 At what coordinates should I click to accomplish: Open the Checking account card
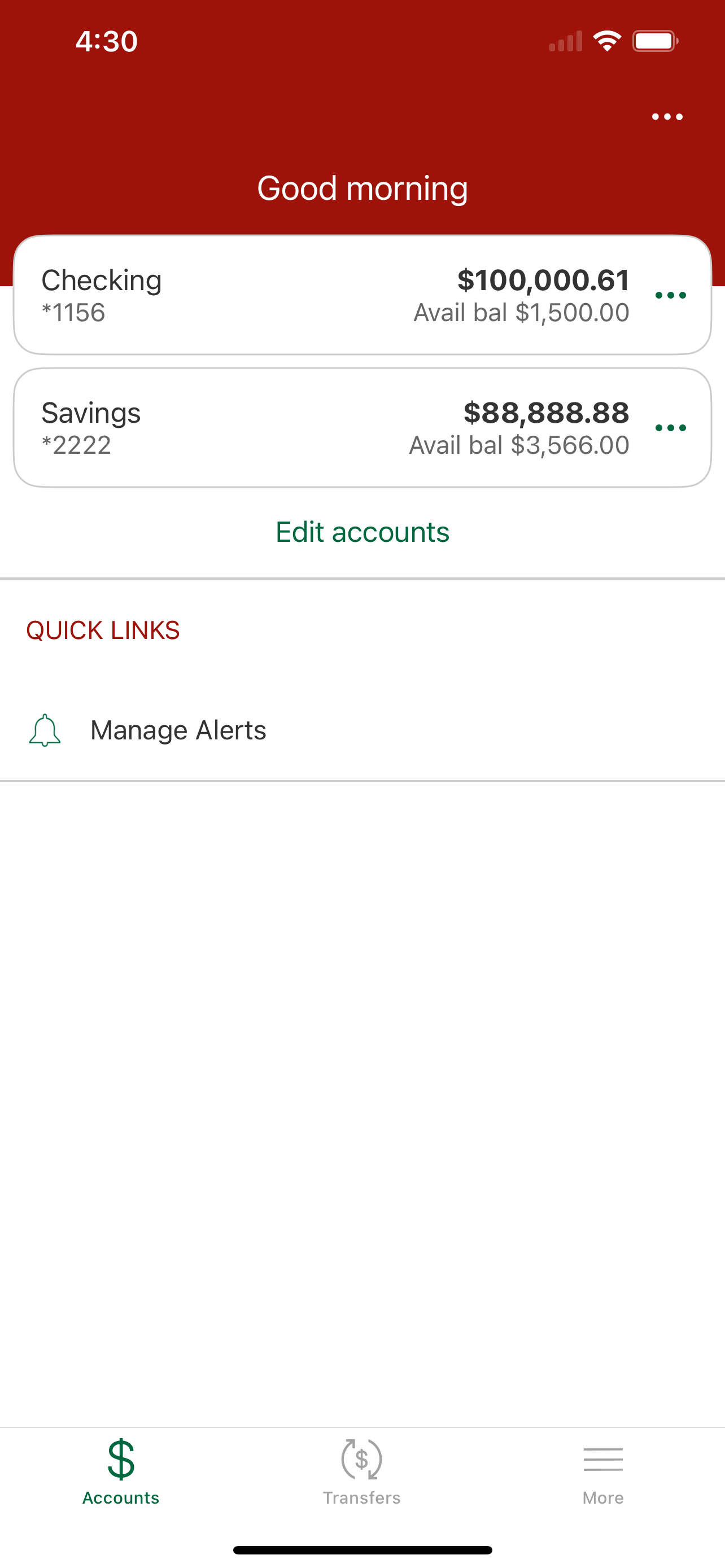tap(362, 295)
